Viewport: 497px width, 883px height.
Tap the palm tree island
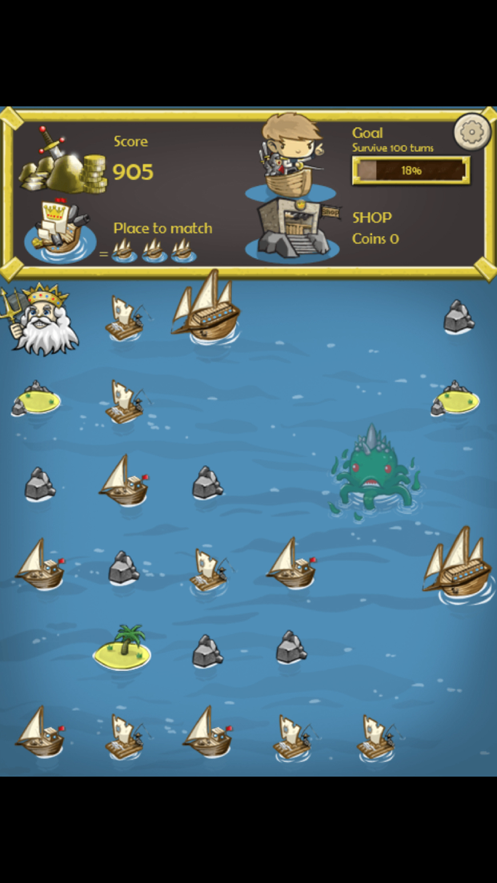(x=122, y=647)
